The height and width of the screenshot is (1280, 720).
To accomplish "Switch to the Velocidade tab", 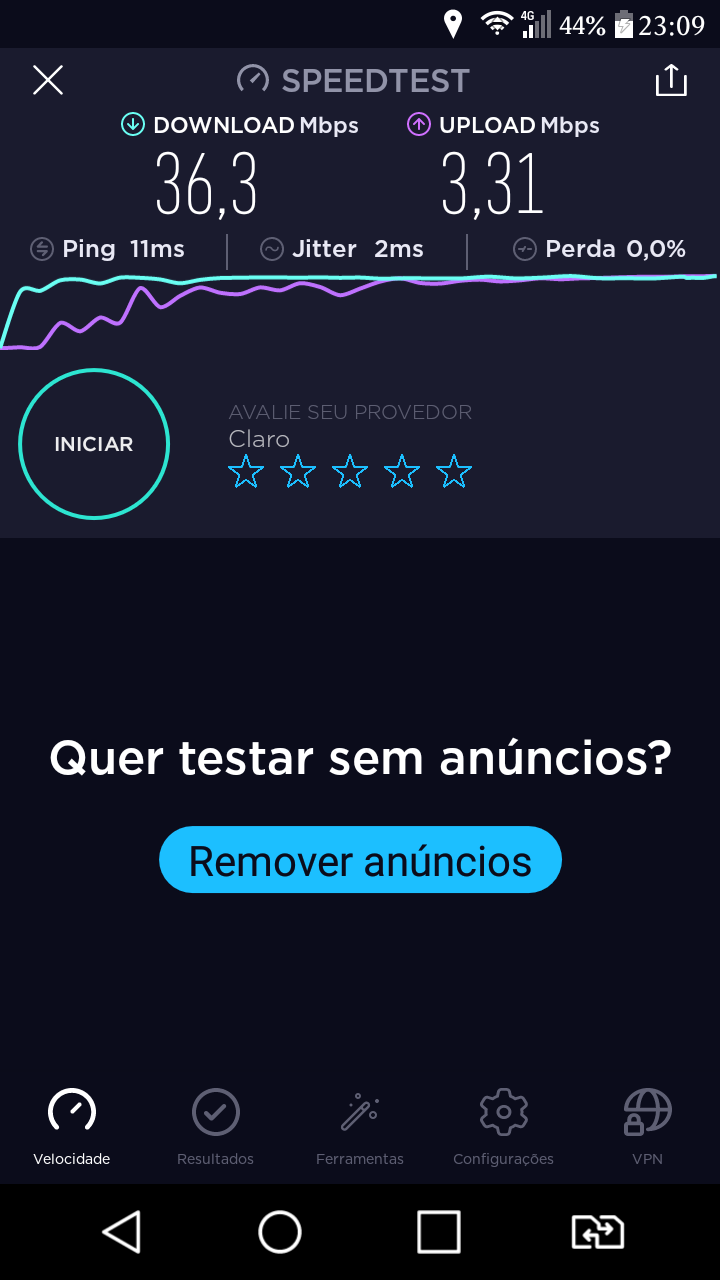I will pyautogui.click(x=72, y=1127).
